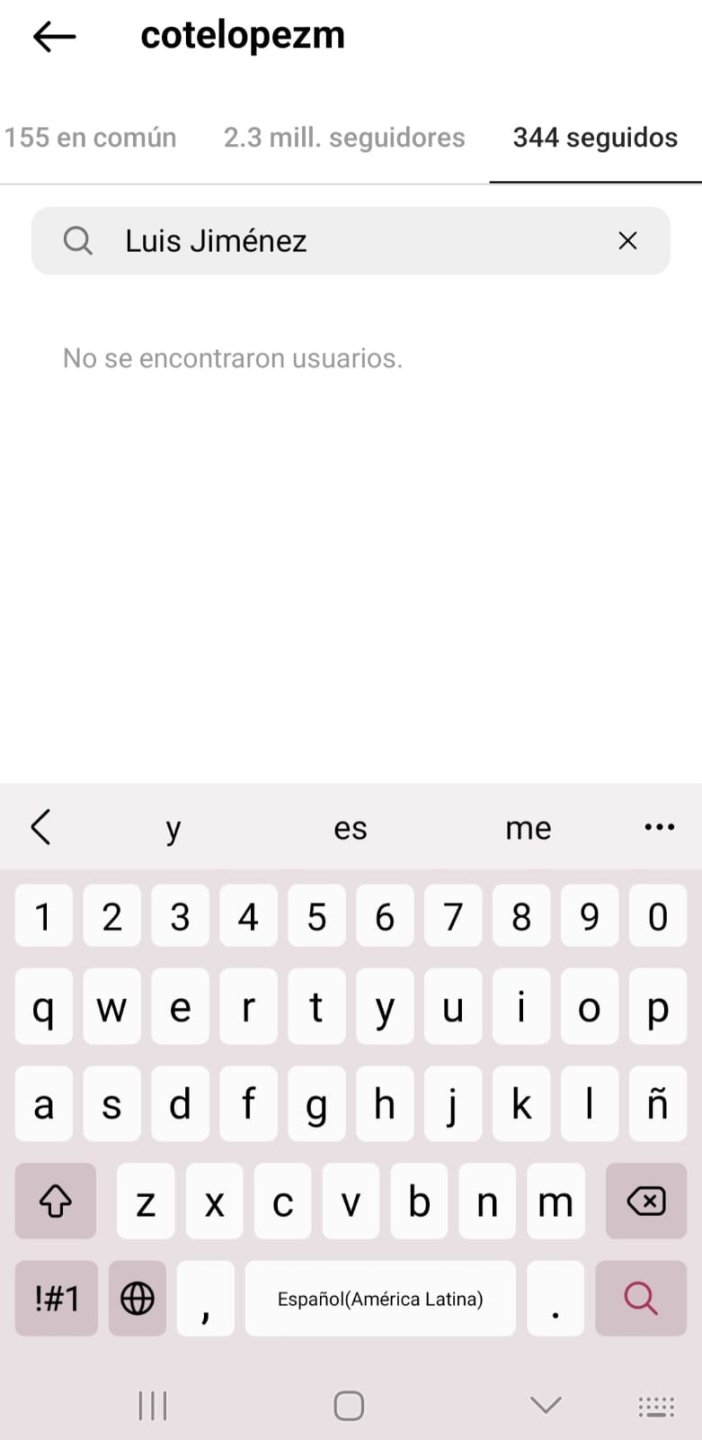
Task: Choose the keyboard suggestion "es"
Action: coord(350,828)
